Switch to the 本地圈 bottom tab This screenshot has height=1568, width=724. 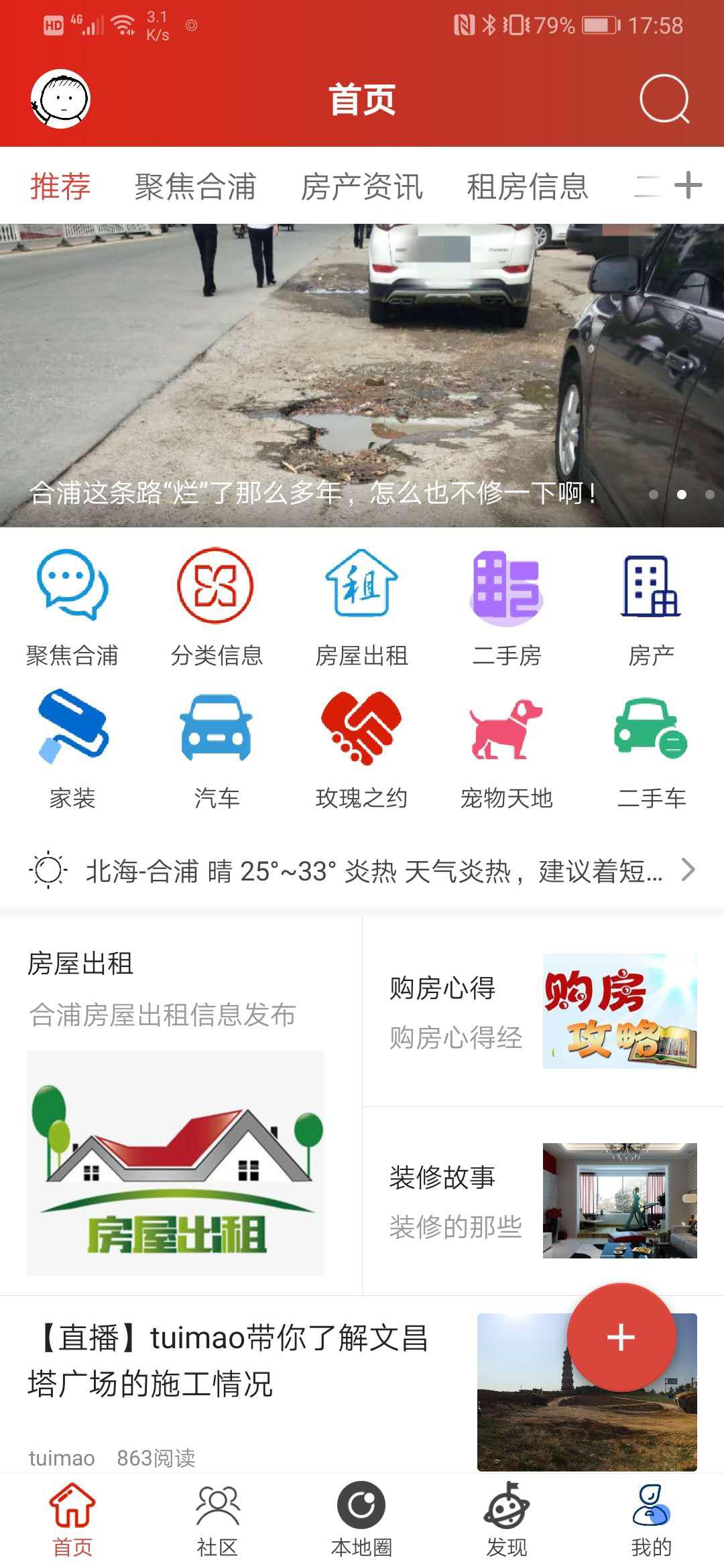[361, 1518]
